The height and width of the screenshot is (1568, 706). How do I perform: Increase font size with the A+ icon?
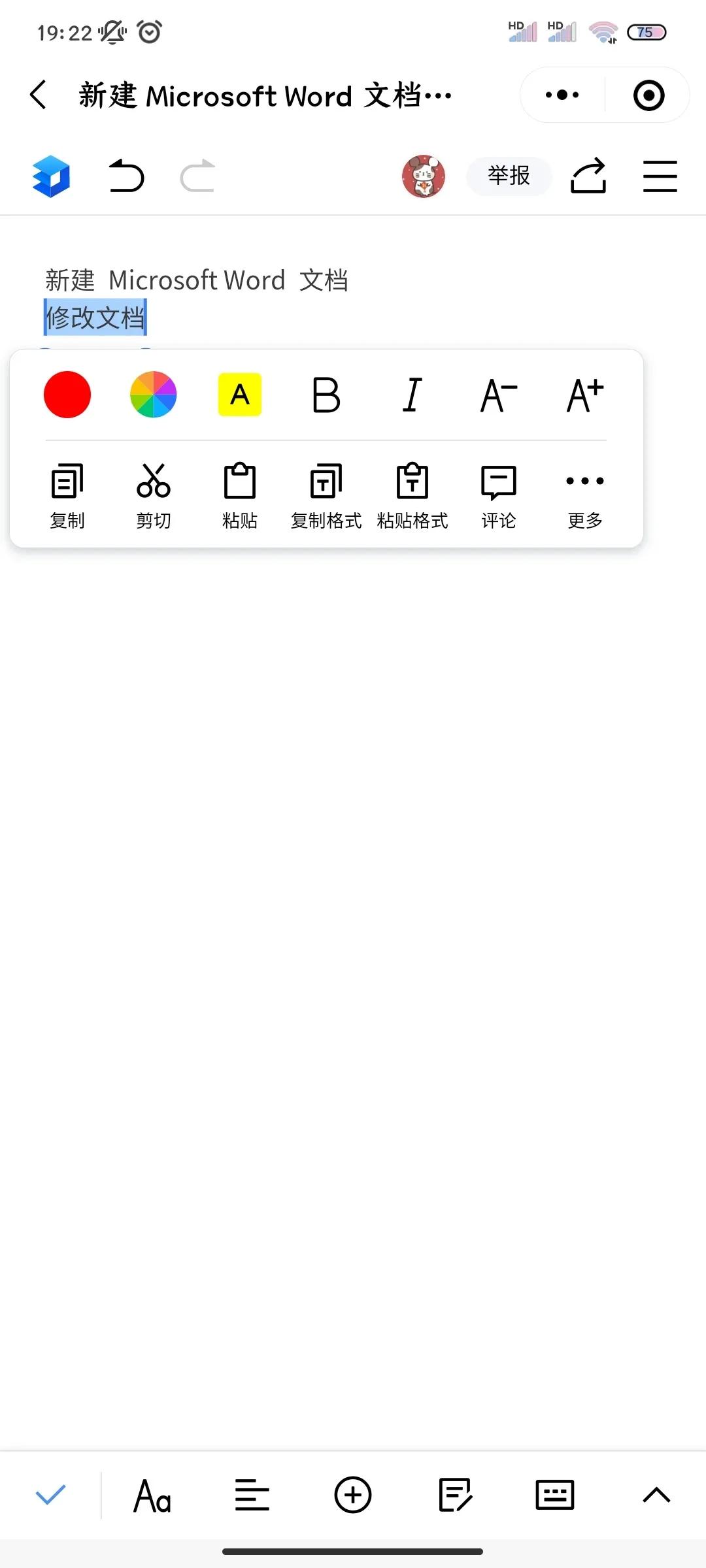[x=584, y=394]
